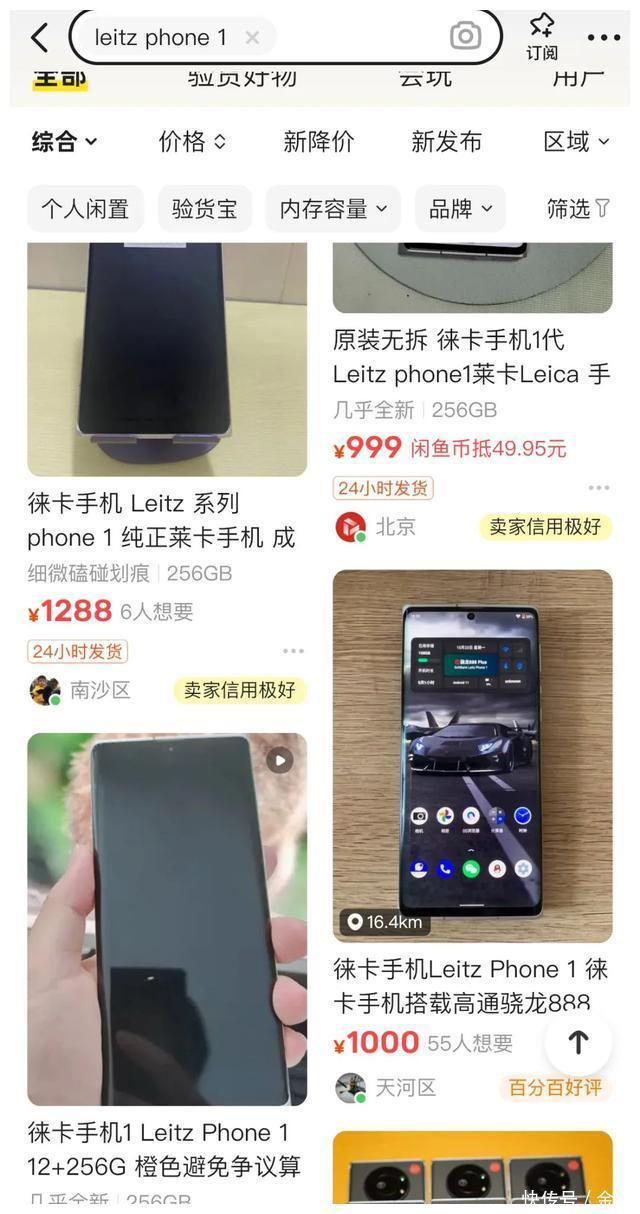The width and height of the screenshot is (640, 1214).
Task: Open the ¥1000 骁龙888 listing
Action: [x=472, y=757]
